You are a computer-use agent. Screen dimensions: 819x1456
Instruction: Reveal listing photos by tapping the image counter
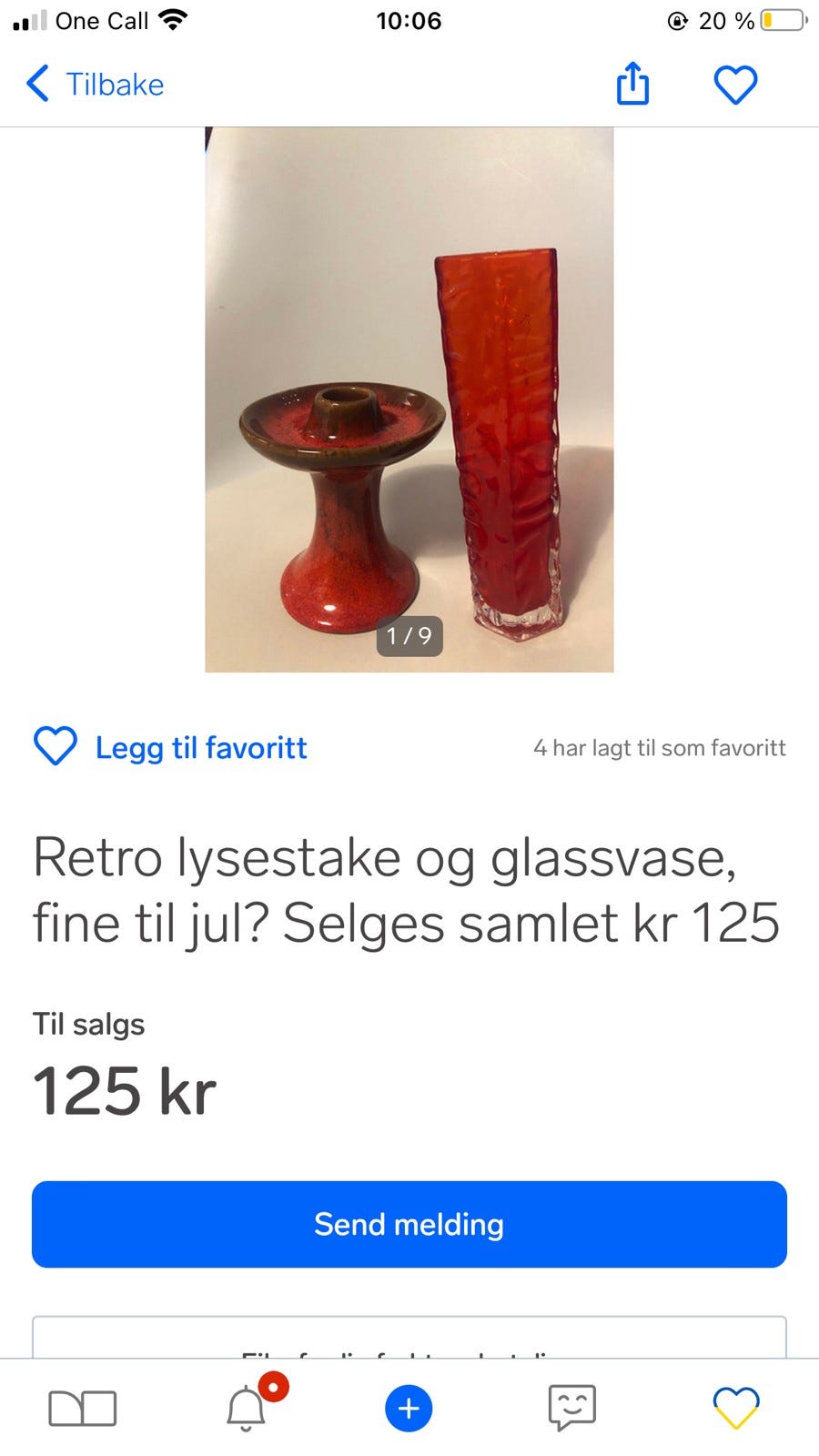(408, 637)
